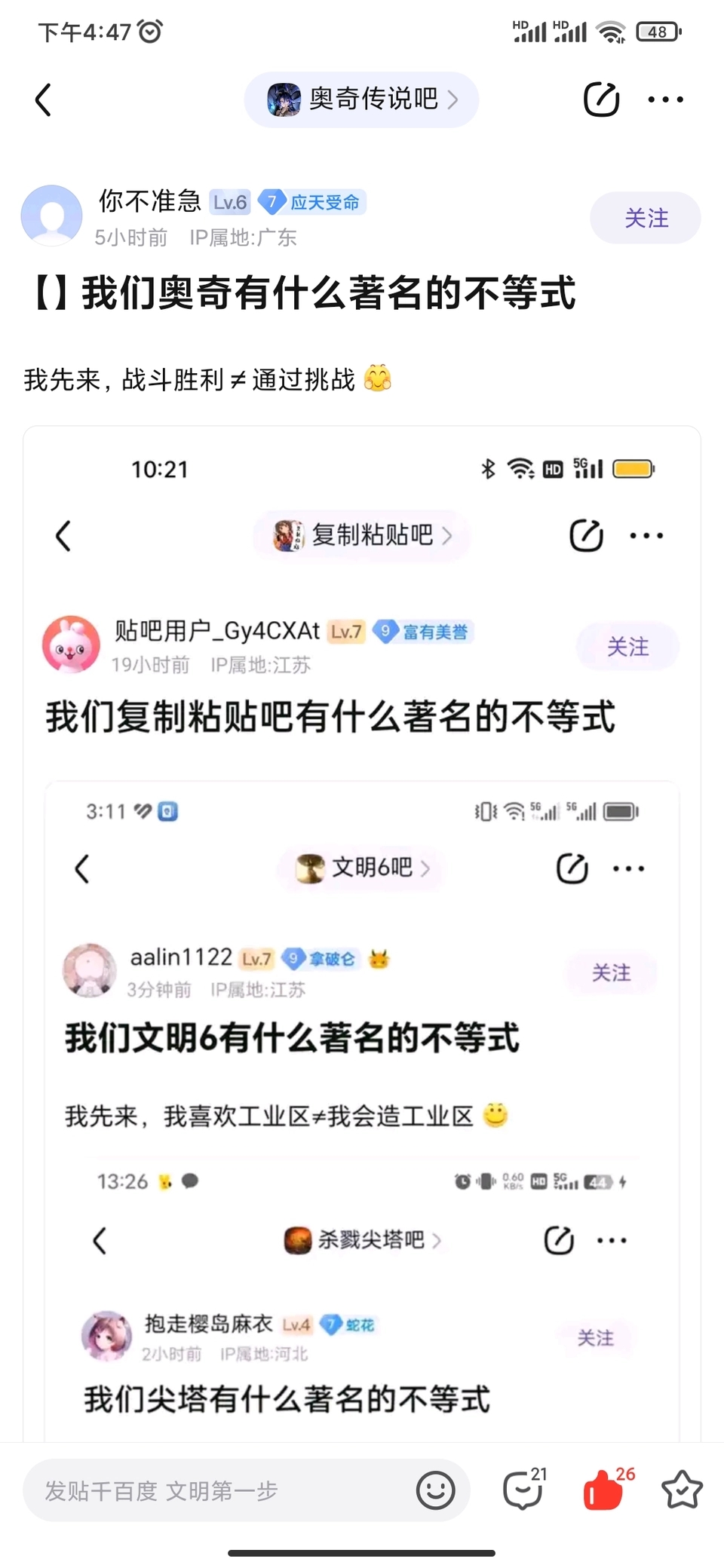Open the emoji picker

click(x=435, y=1490)
